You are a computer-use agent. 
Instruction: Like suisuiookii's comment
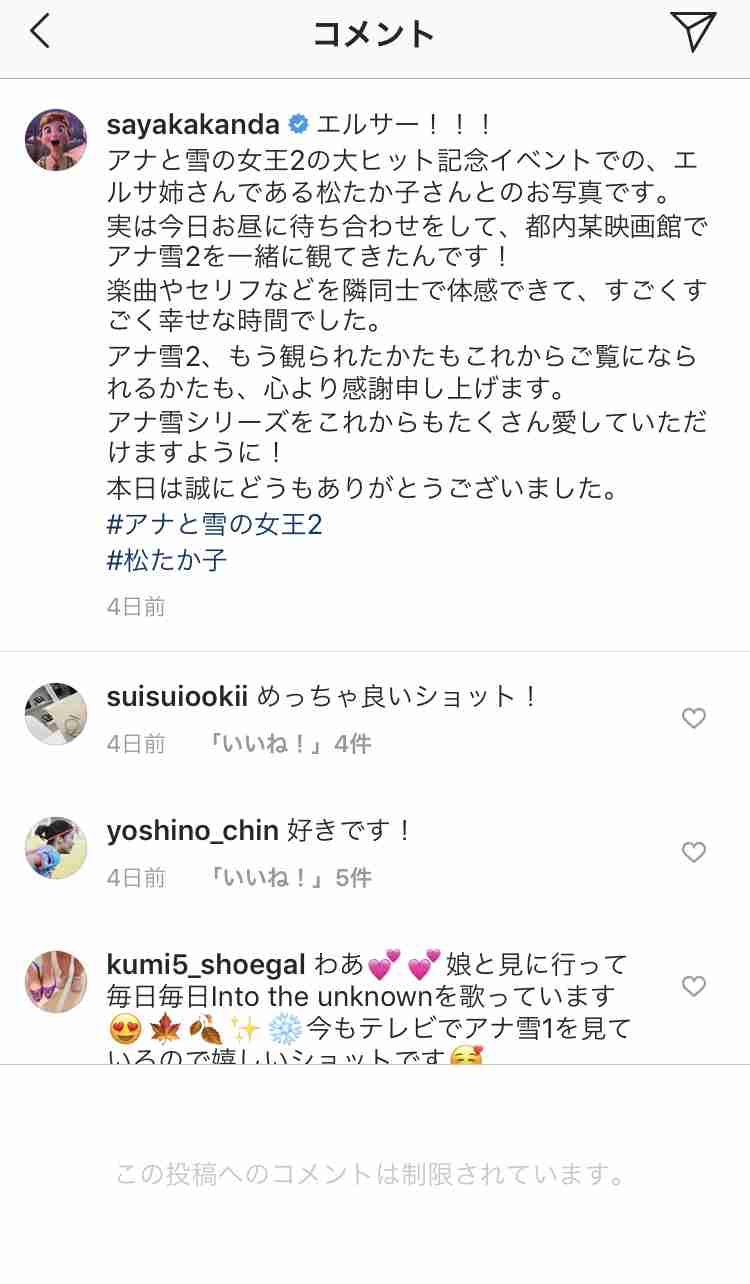[x=693, y=718]
